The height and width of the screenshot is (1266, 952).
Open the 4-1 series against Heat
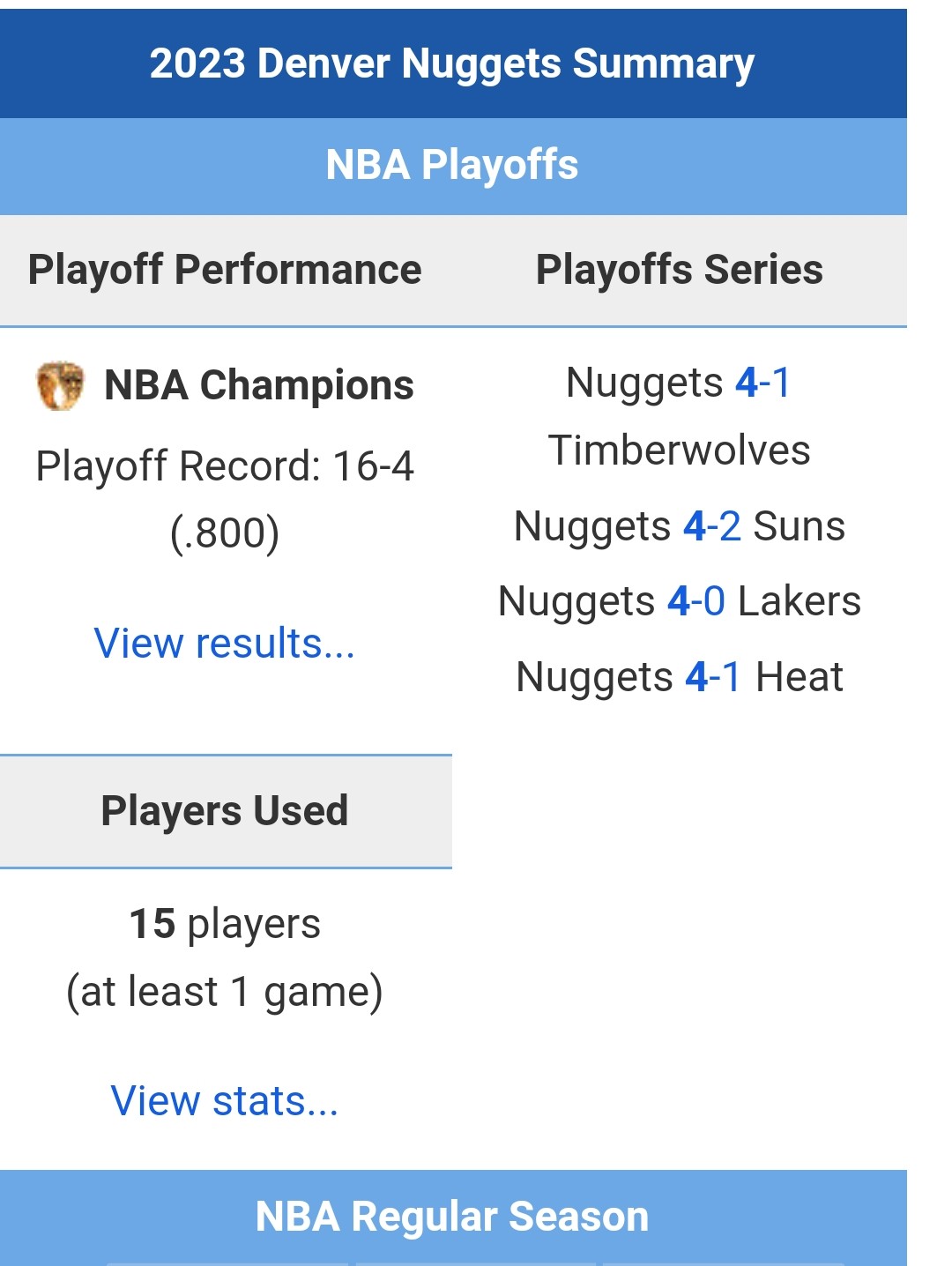(712, 677)
